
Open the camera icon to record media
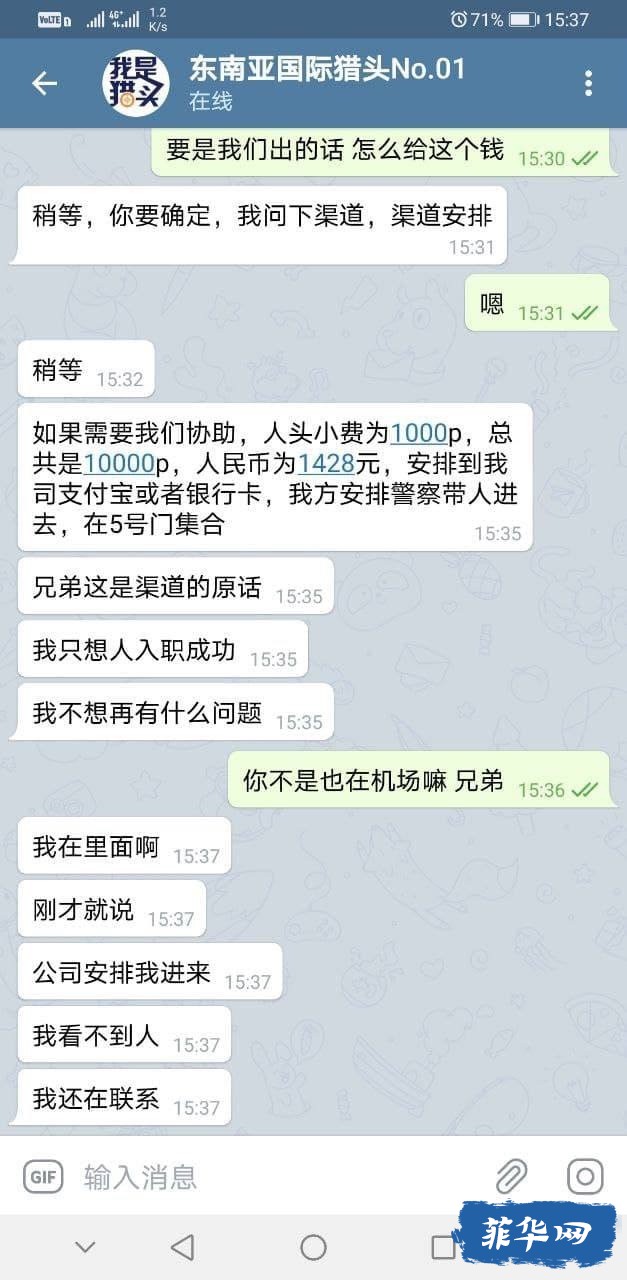pyautogui.click(x=585, y=1176)
